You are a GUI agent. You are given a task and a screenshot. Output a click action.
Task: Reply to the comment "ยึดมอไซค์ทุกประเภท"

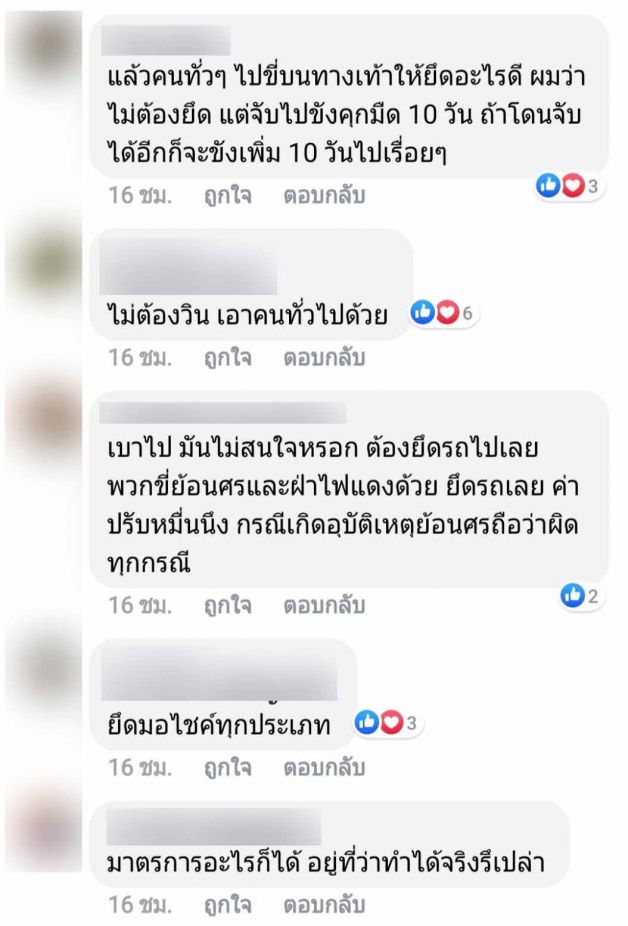tap(324, 767)
